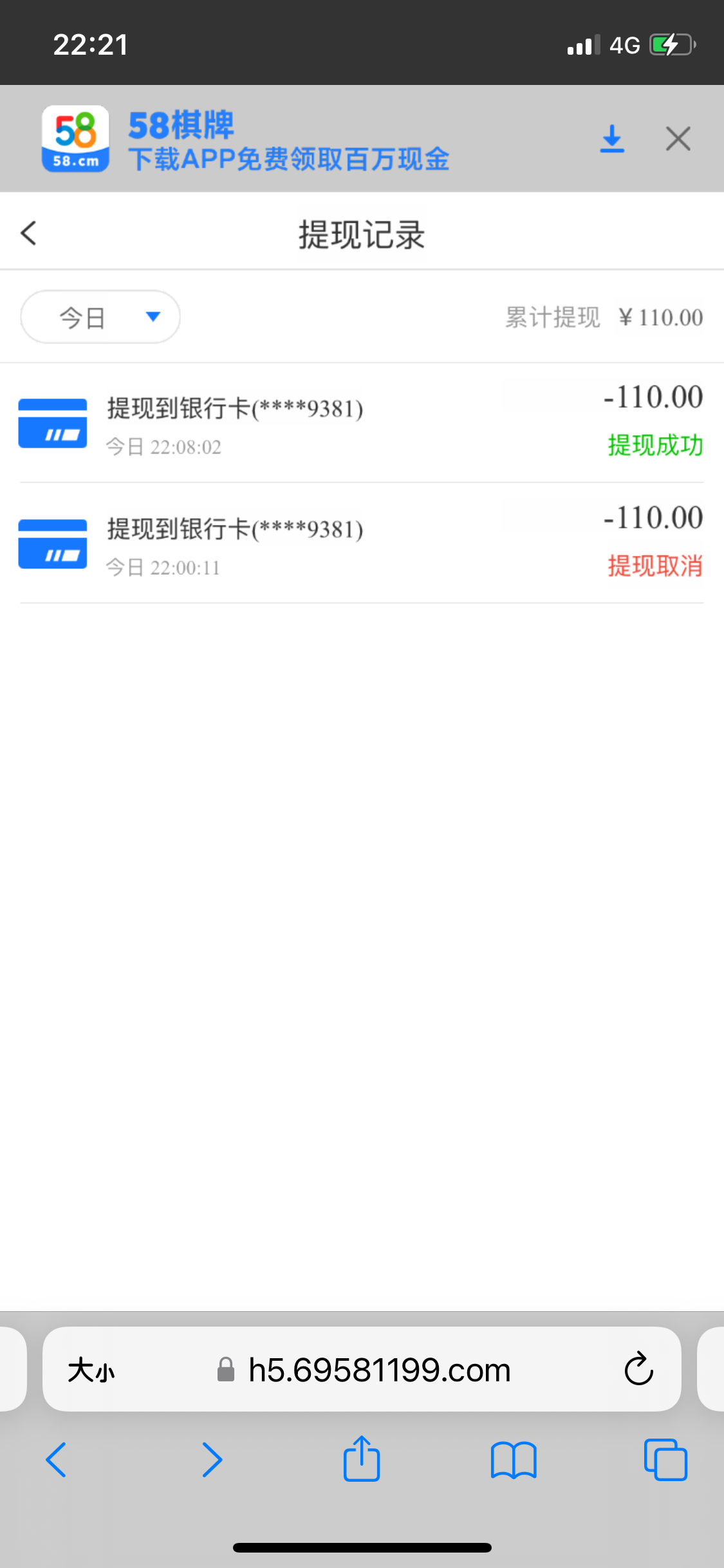The height and width of the screenshot is (1568, 724).
Task: Share this page from the browser toolbar
Action: [x=362, y=1459]
